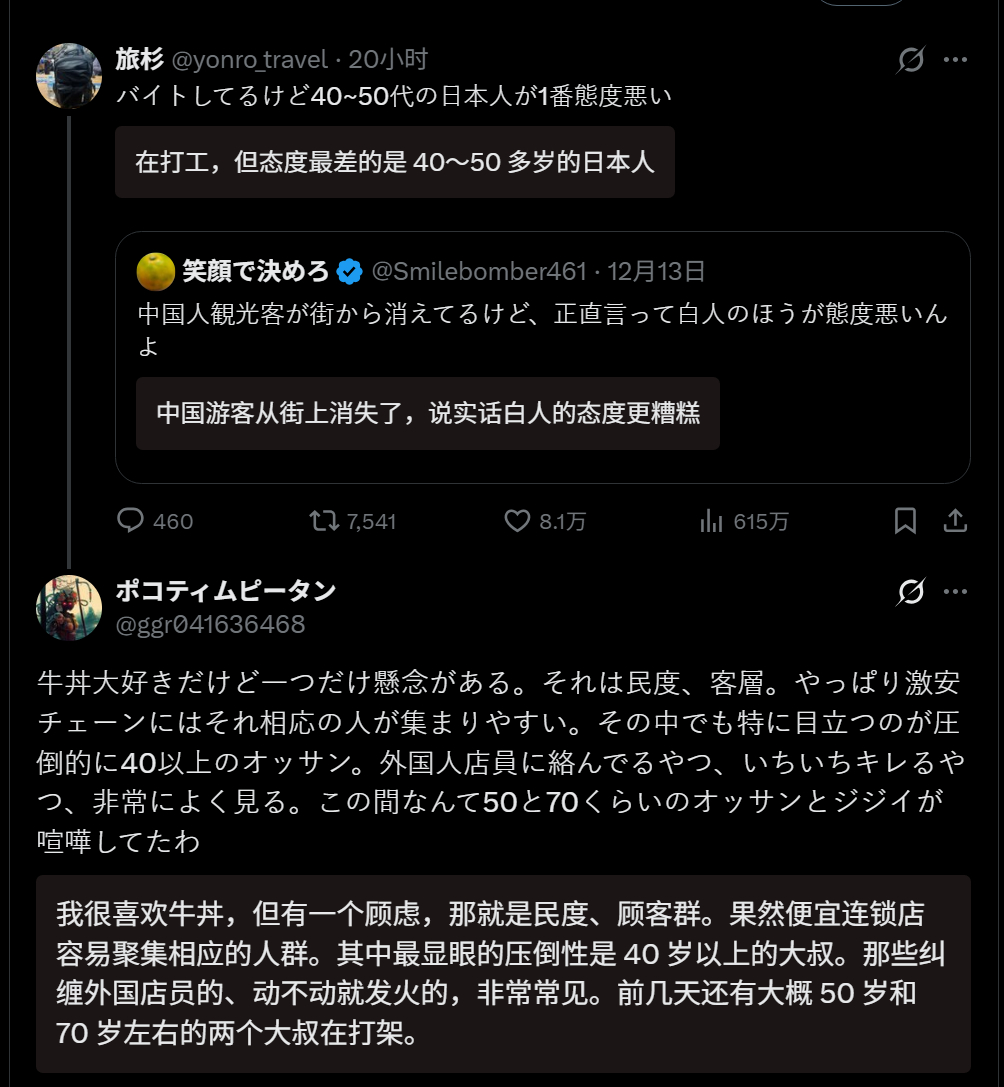Image resolution: width=1004 pixels, height=1087 pixels.
Task: Click 笑顔で決めろ's orange profile picture
Action: 155,271
